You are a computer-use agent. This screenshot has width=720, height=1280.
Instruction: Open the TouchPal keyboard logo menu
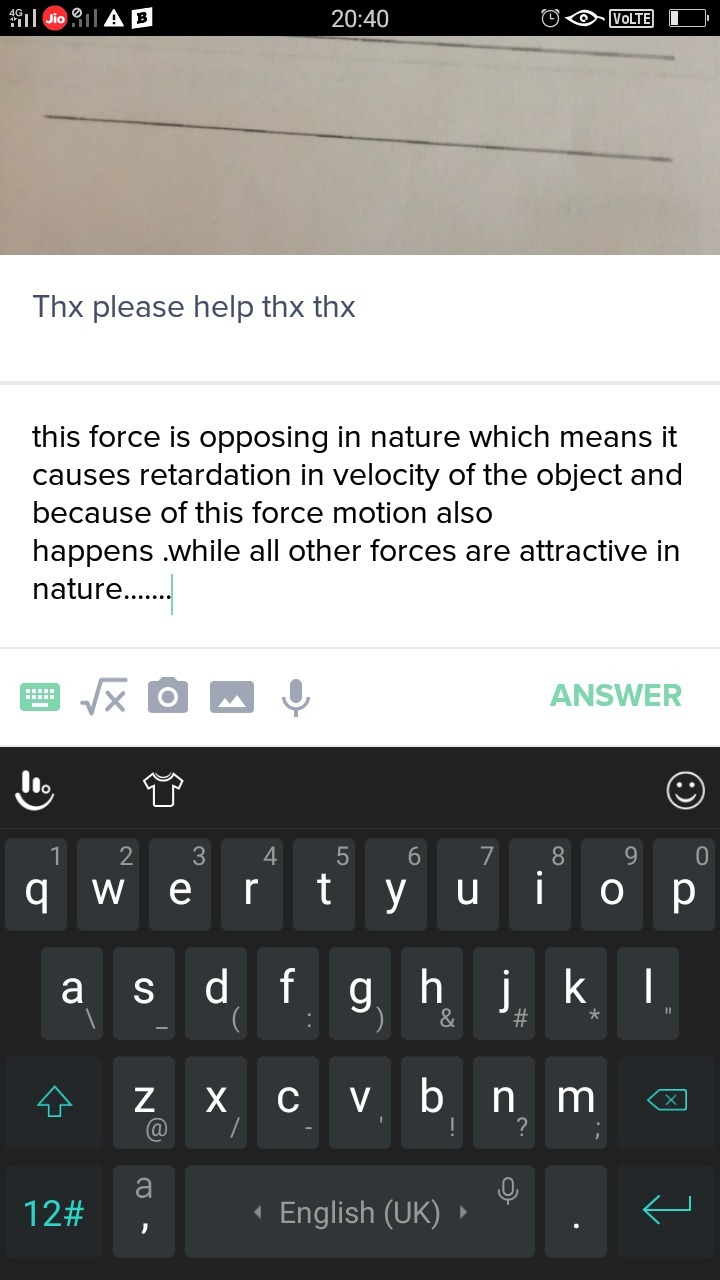[34, 790]
